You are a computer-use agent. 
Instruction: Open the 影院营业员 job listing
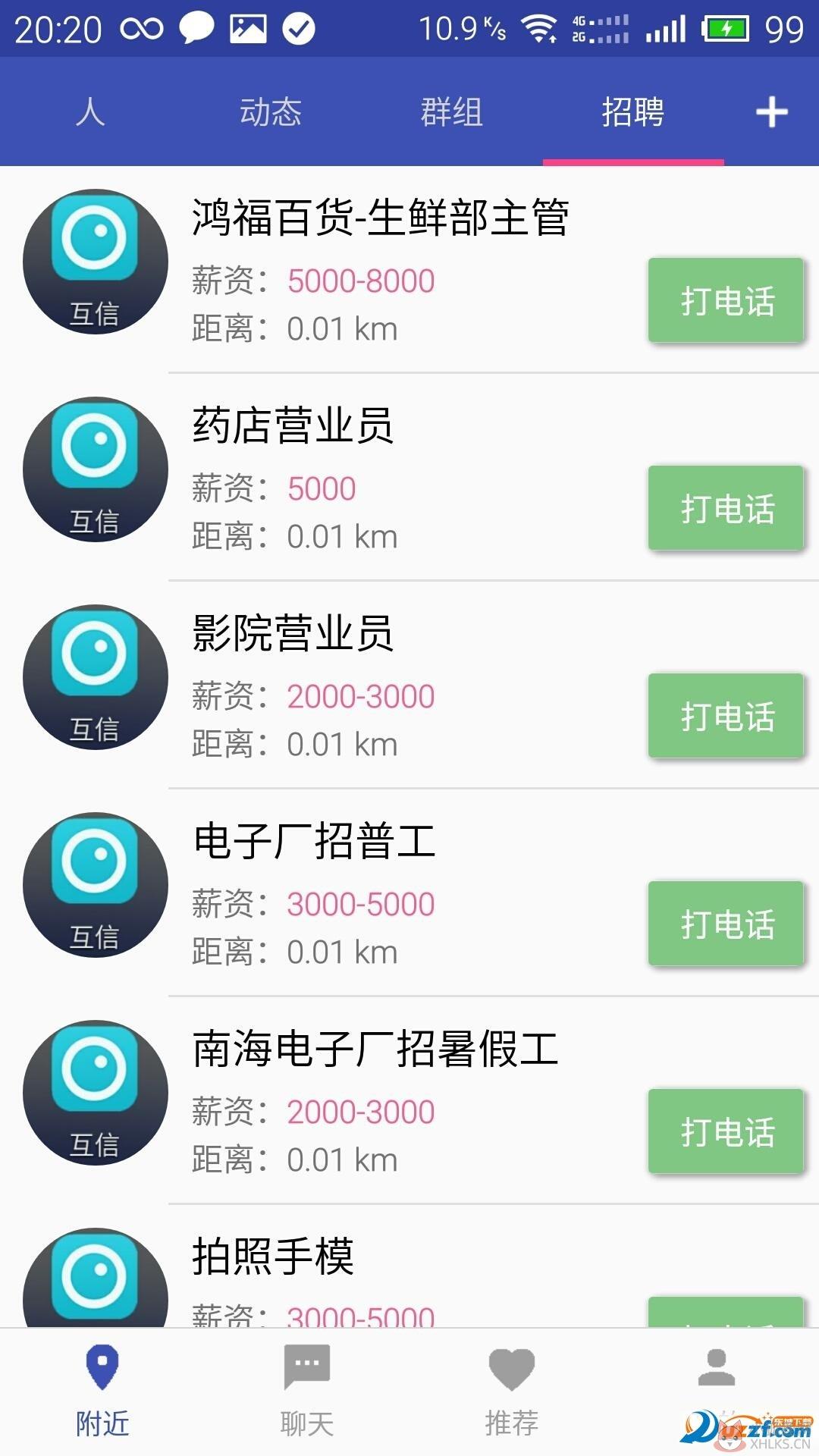tap(409, 686)
